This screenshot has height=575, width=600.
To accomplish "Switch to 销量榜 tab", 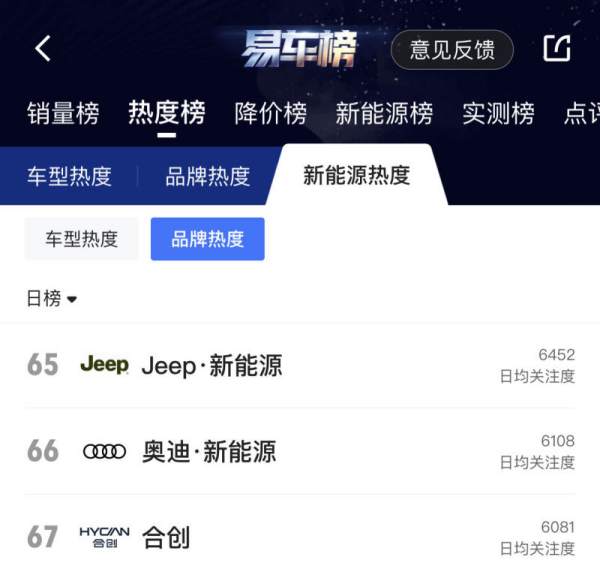I will (x=63, y=113).
